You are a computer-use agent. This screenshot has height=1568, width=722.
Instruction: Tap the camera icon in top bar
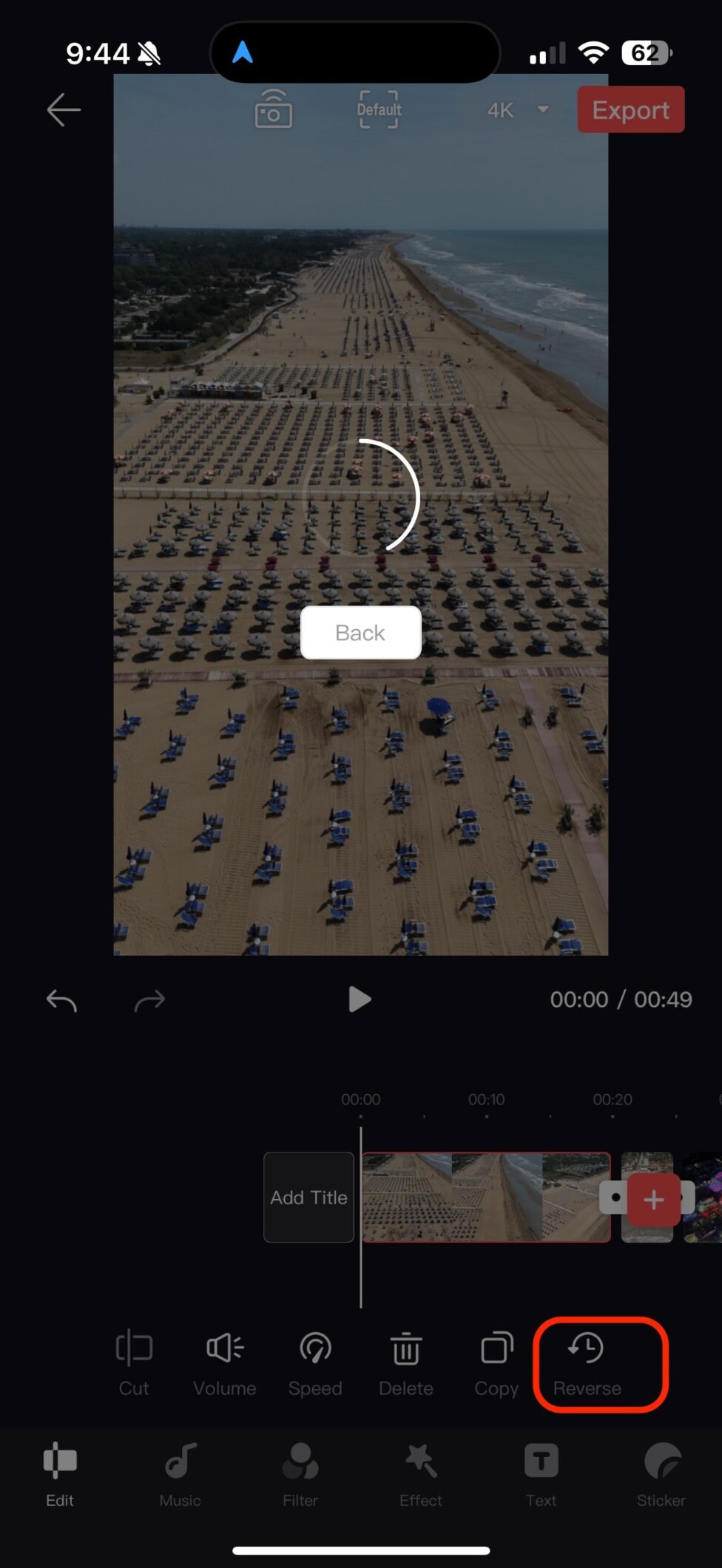pos(274,109)
